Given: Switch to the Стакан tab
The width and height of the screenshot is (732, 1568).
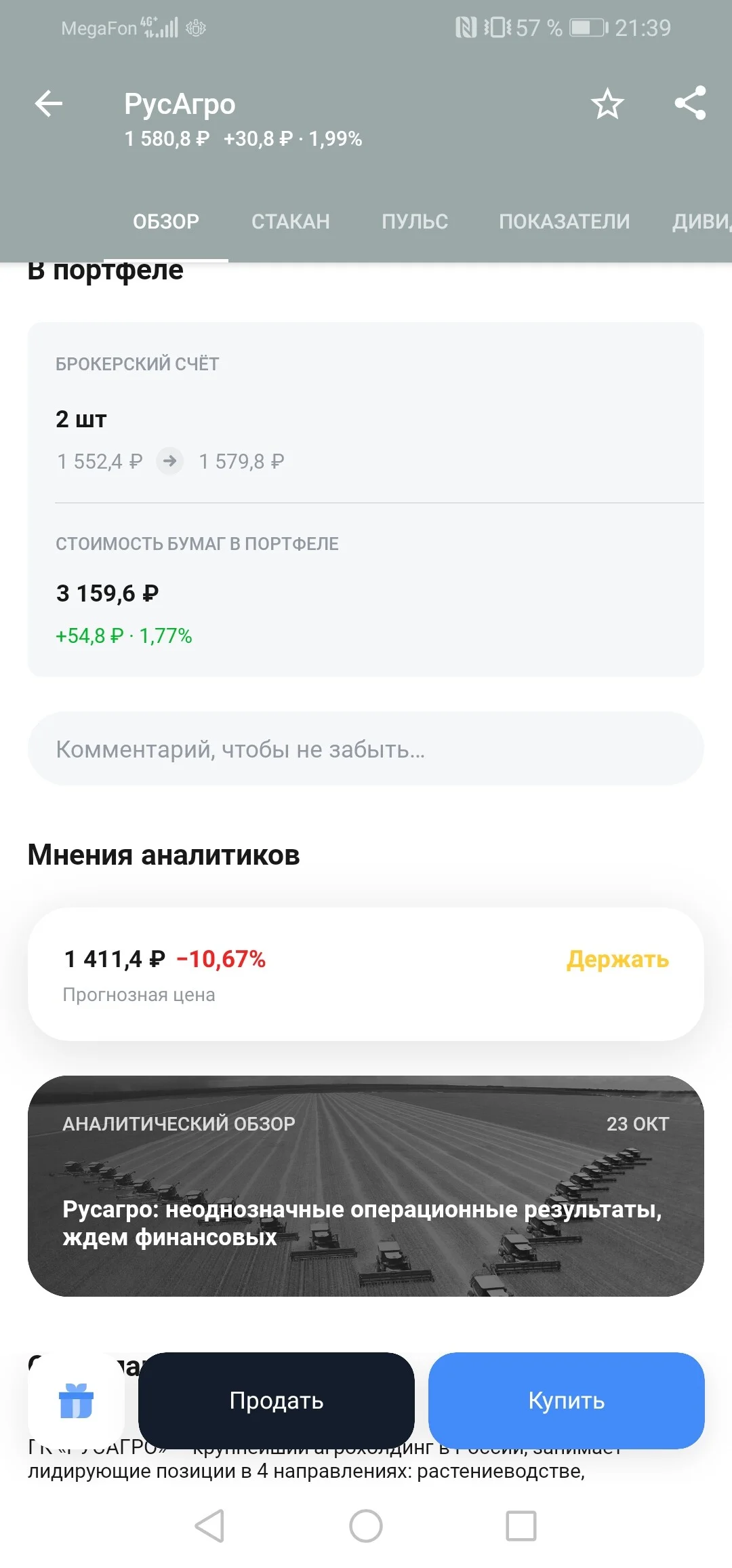Looking at the screenshot, I should click(x=290, y=221).
